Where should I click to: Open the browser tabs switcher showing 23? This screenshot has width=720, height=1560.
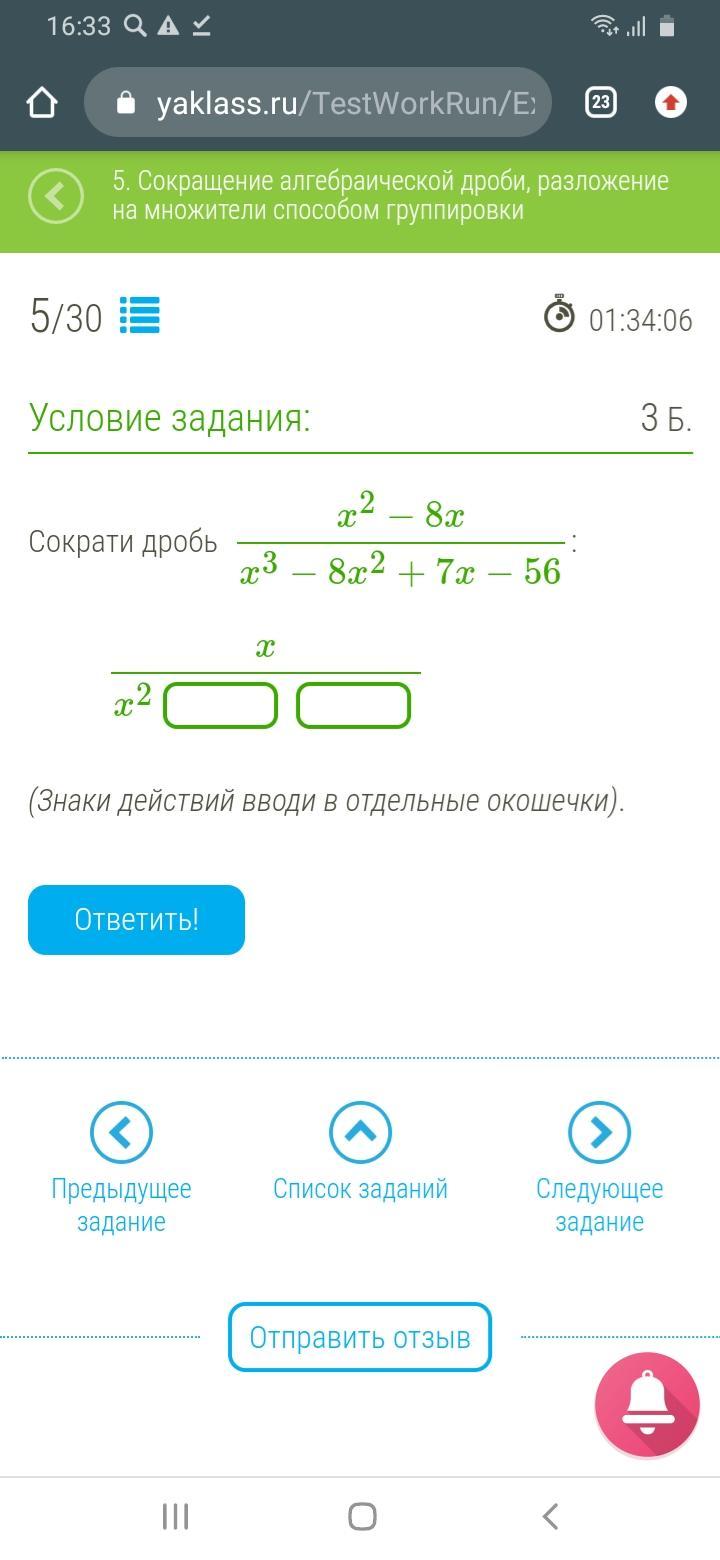coord(600,103)
